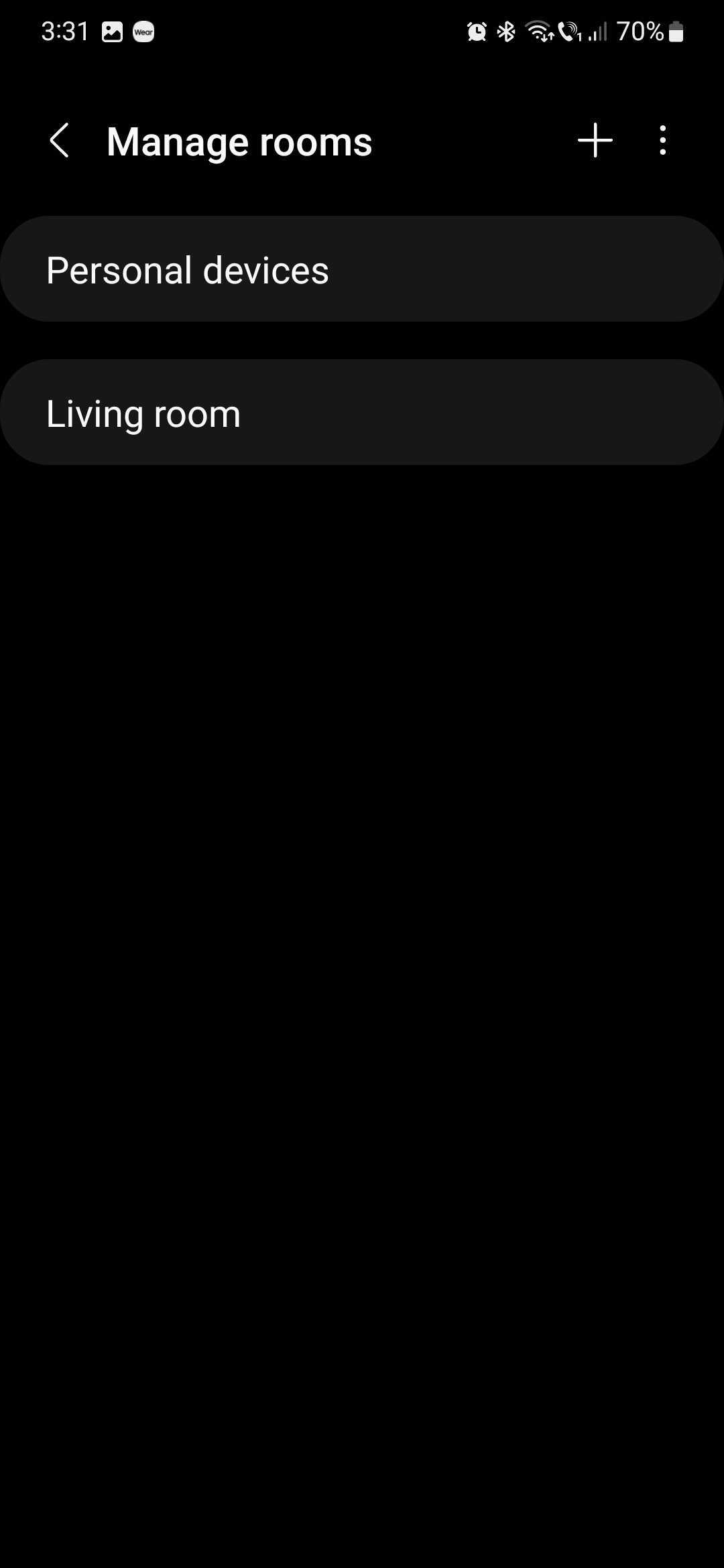Open the Personal devices room
The image size is (724, 1568).
pyautogui.click(x=362, y=269)
